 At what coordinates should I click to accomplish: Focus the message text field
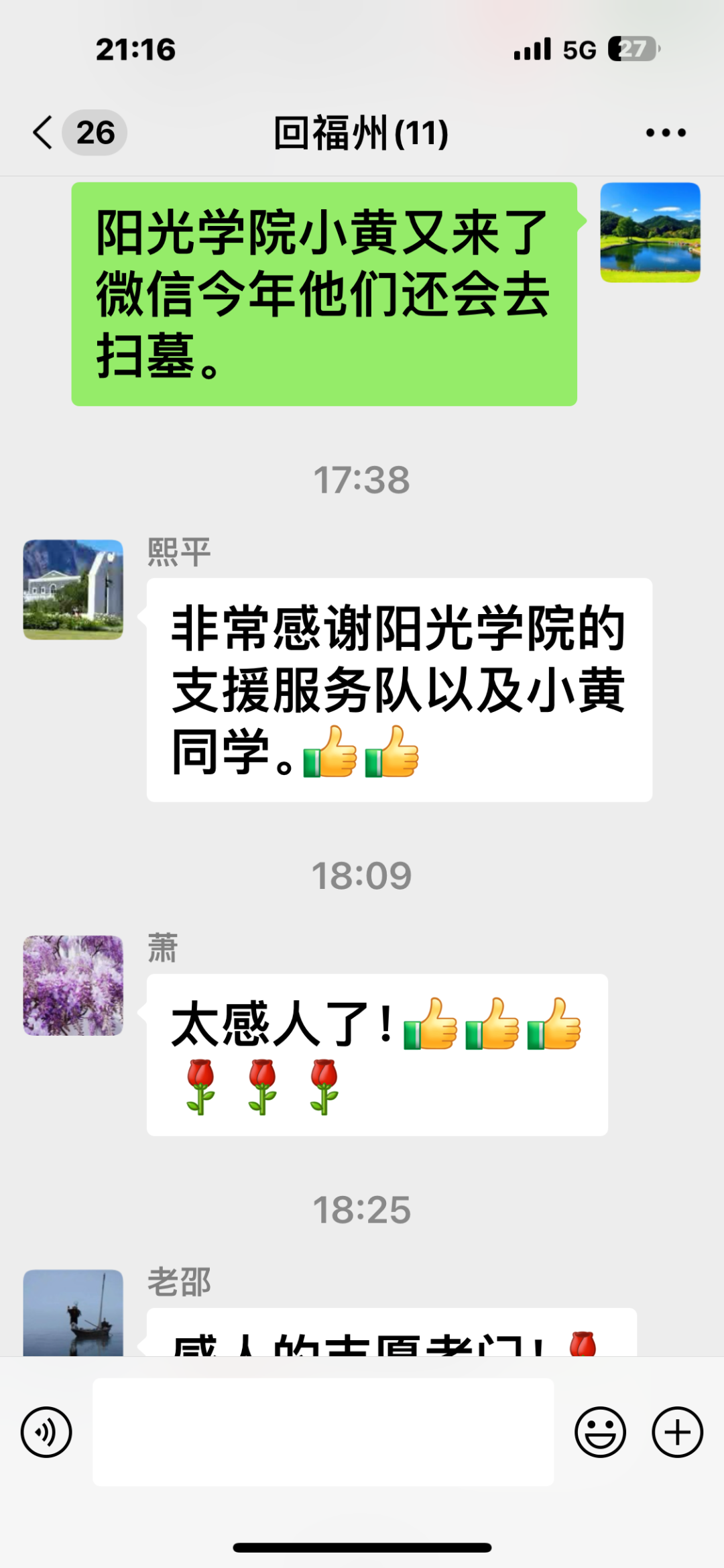(x=323, y=1431)
